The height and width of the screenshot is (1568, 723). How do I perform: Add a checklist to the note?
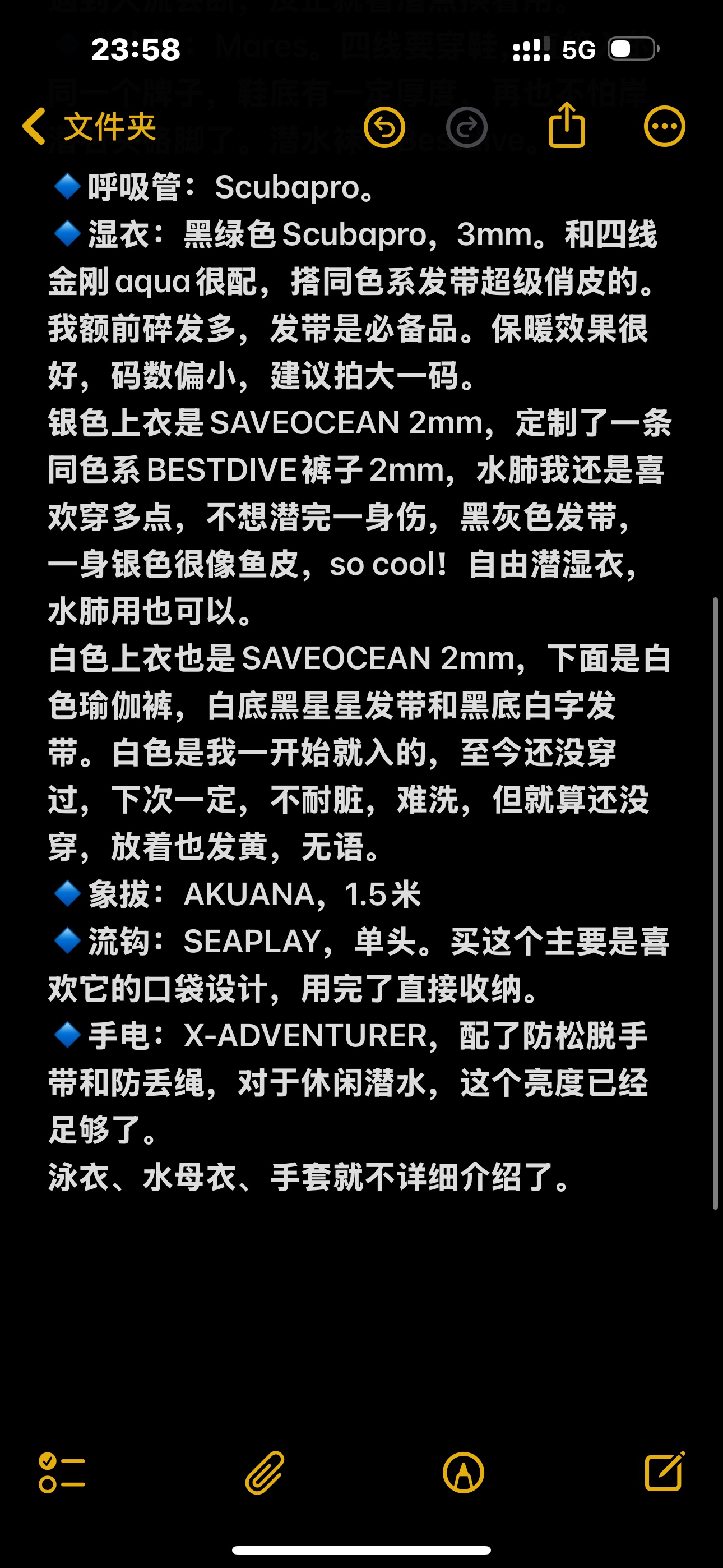[x=62, y=1473]
